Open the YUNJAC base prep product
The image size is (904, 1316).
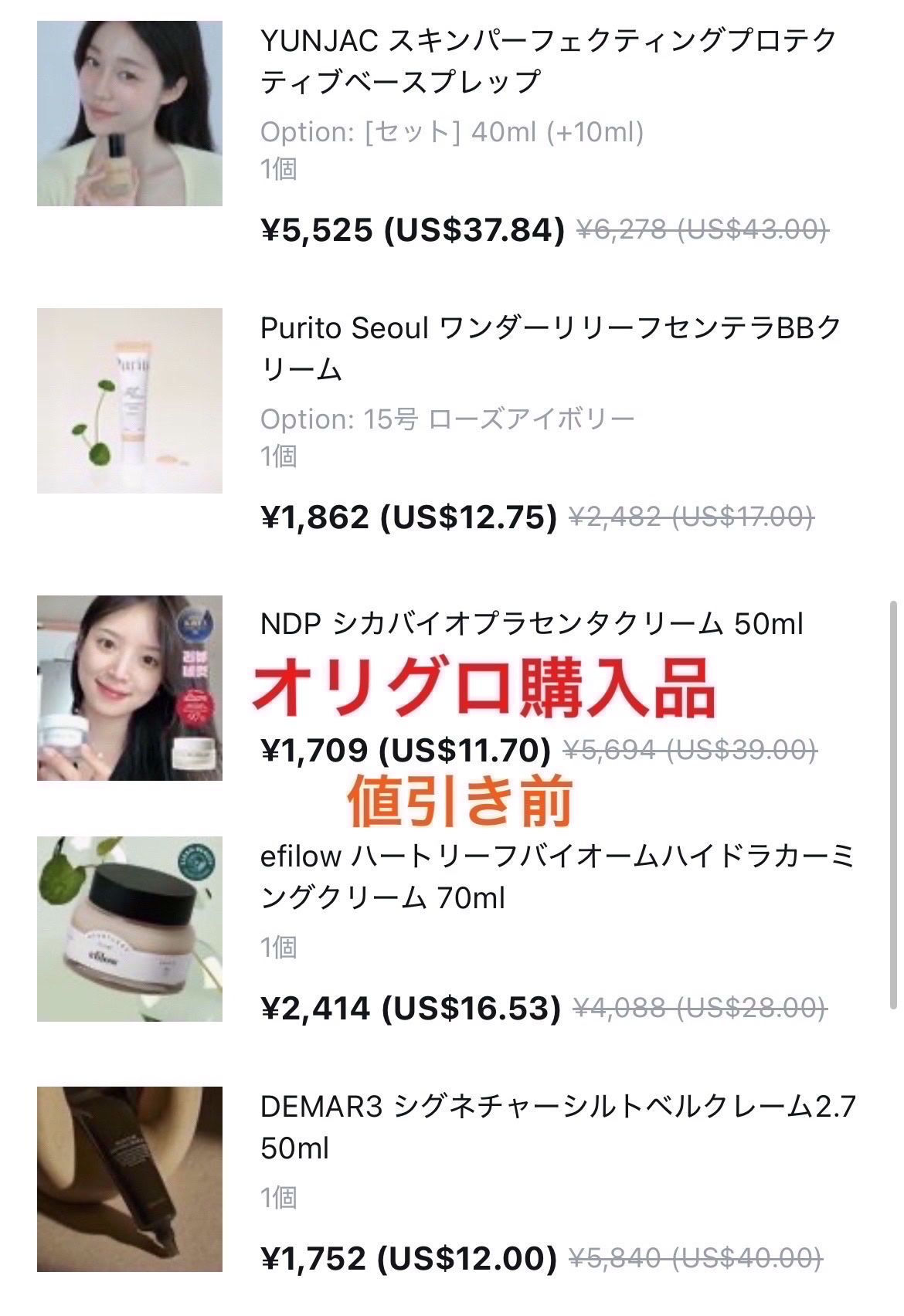click(x=548, y=61)
